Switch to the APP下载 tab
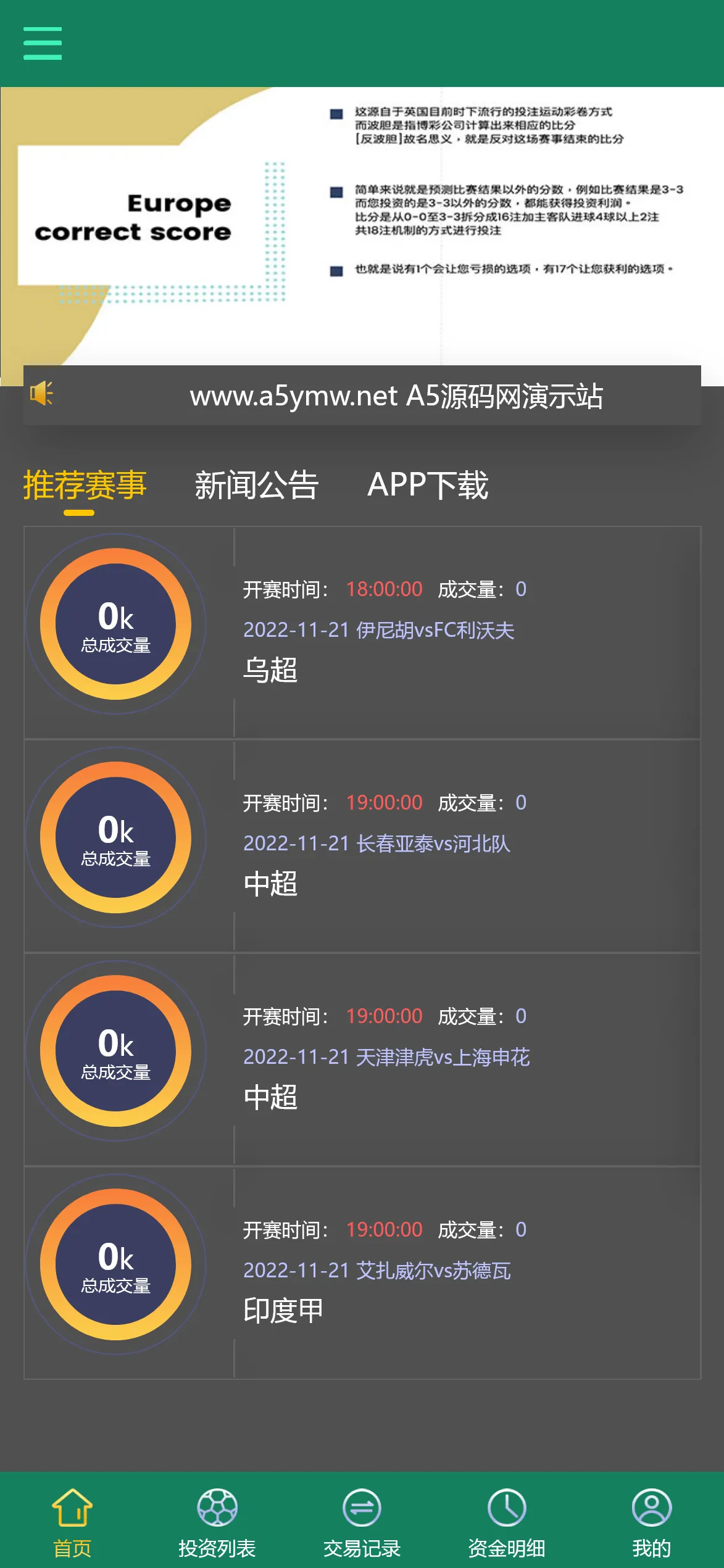The image size is (724, 1568). (x=427, y=485)
